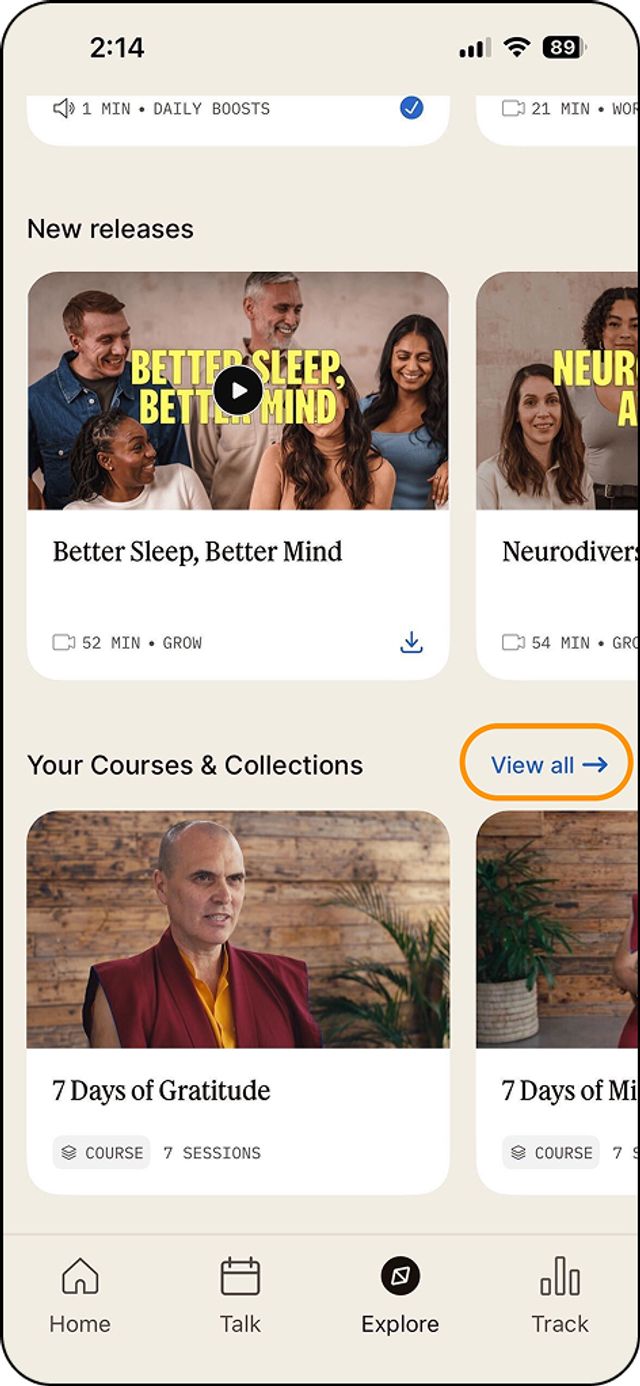Go to the Home tab
This screenshot has width=640, height=1386.
pos(80,1296)
